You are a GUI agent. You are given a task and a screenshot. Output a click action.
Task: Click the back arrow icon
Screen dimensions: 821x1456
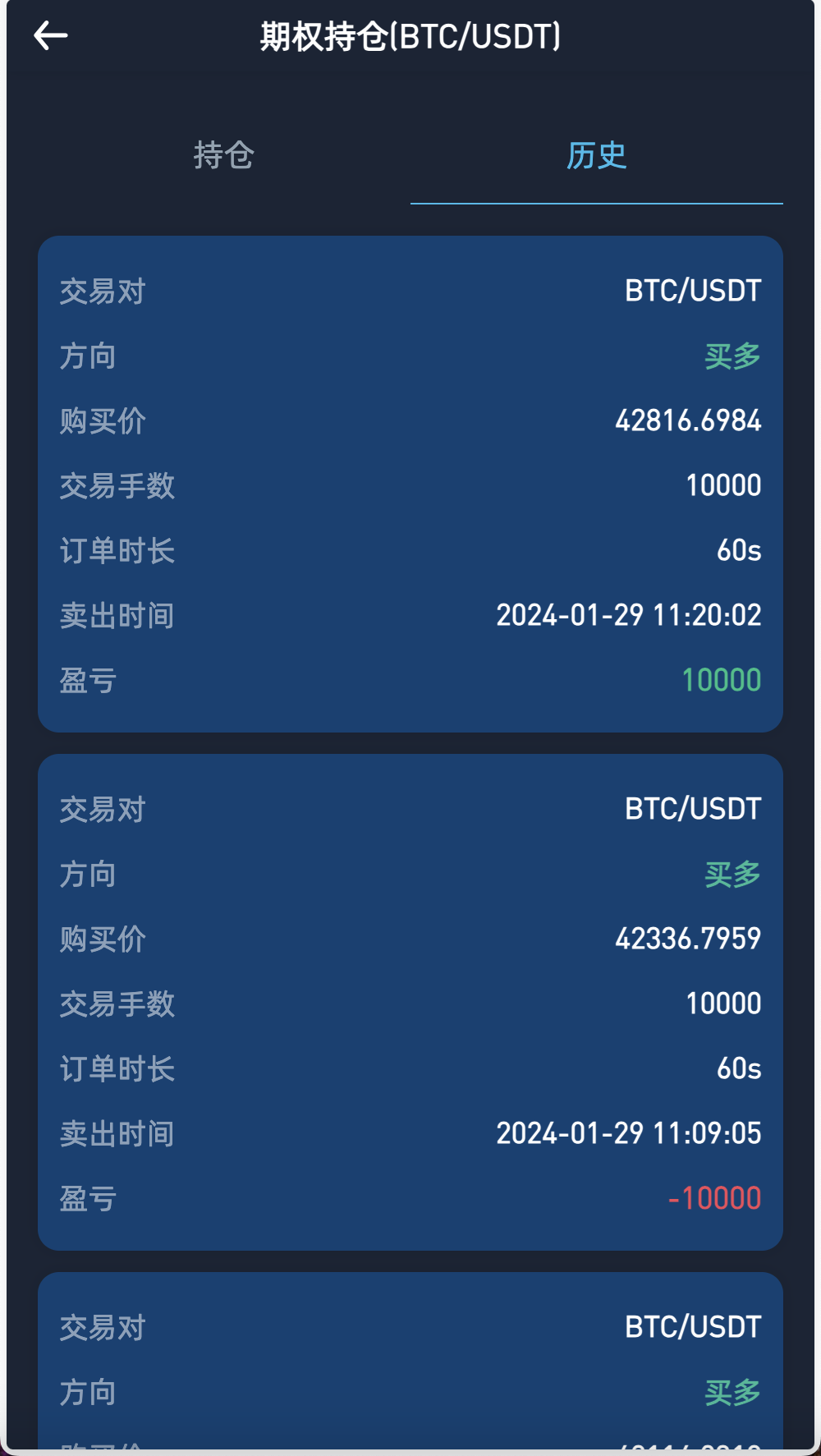(51, 35)
